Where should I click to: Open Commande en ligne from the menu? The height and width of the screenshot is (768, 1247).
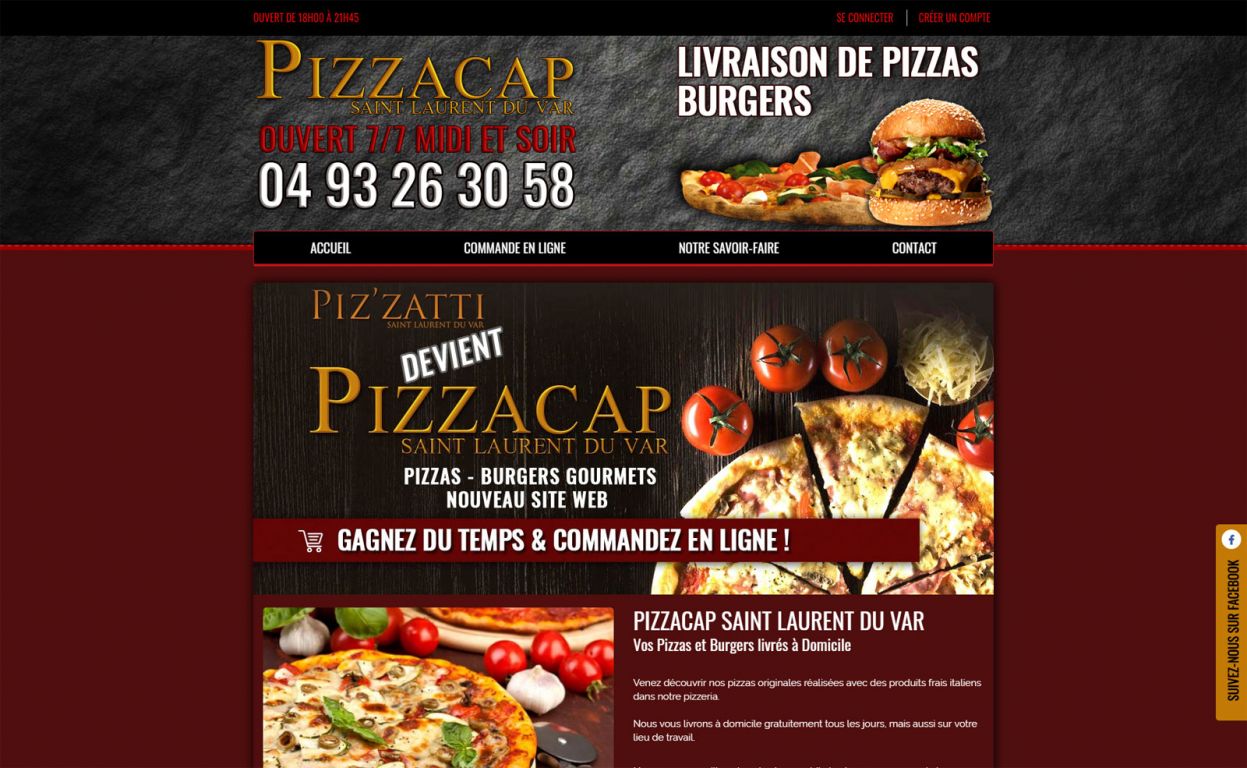(x=514, y=248)
